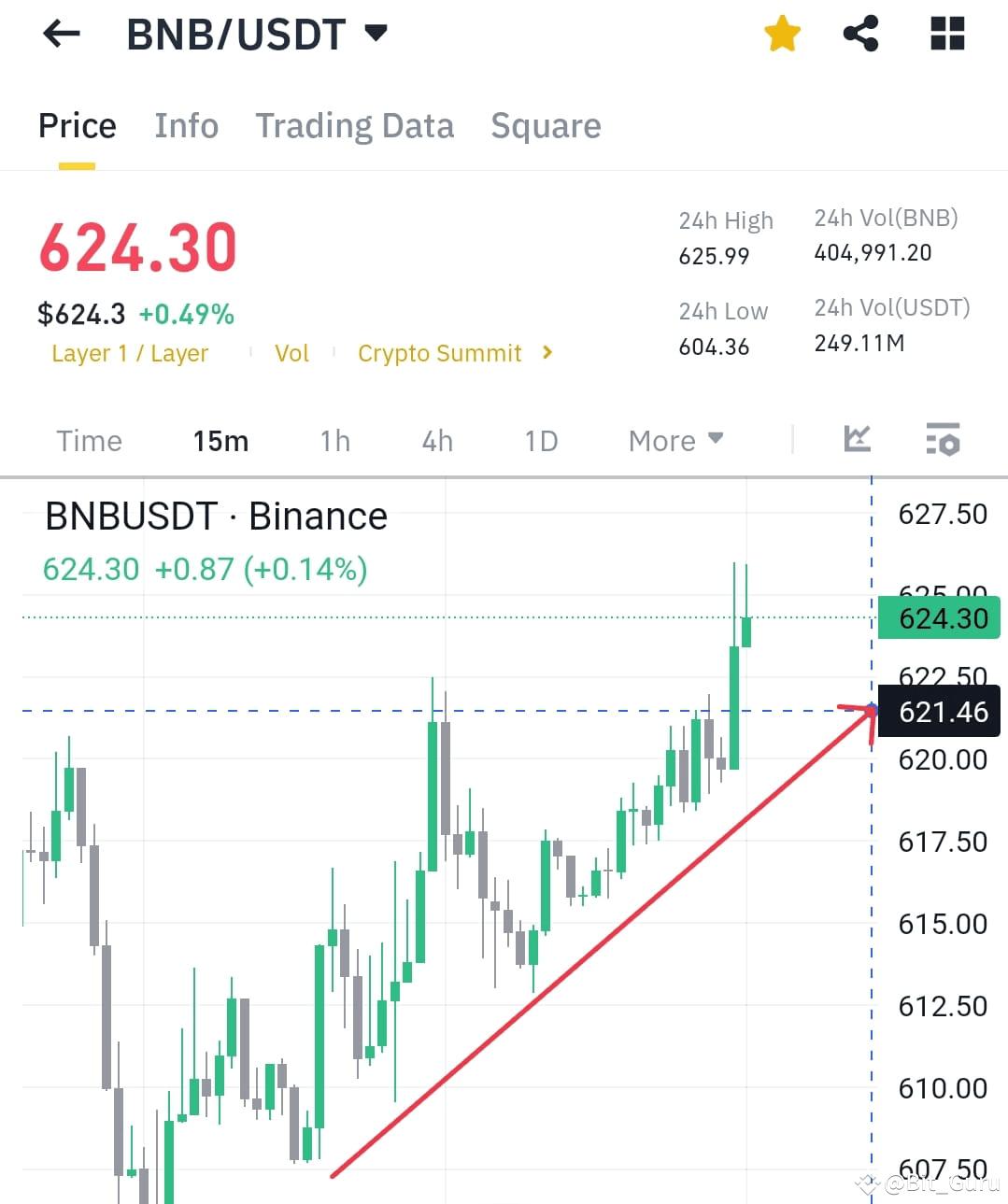Select the Square tab
The image size is (1008, 1204).
546,126
